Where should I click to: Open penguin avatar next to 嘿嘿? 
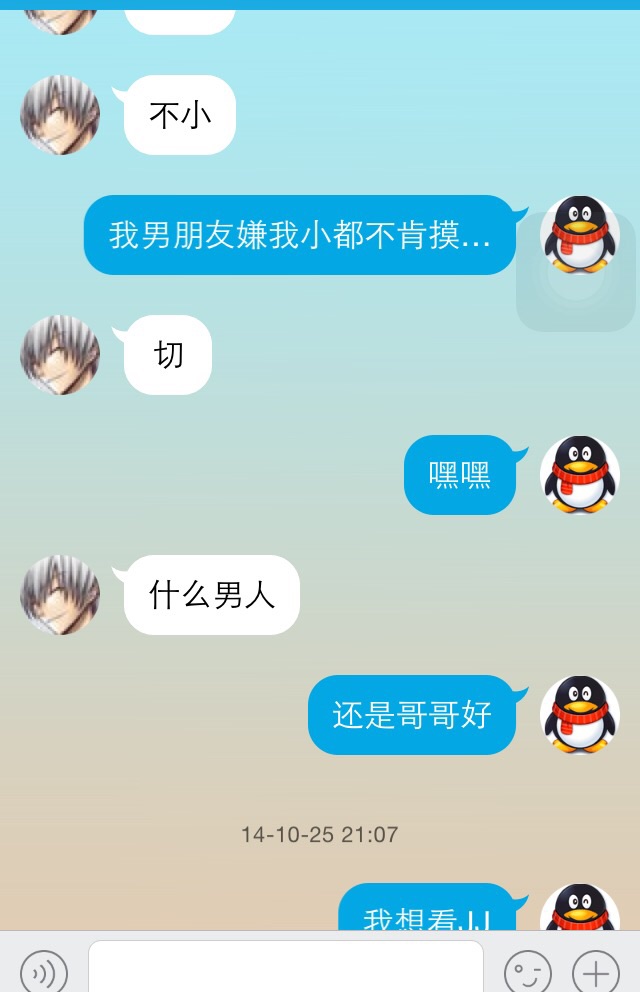pyautogui.click(x=580, y=475)
